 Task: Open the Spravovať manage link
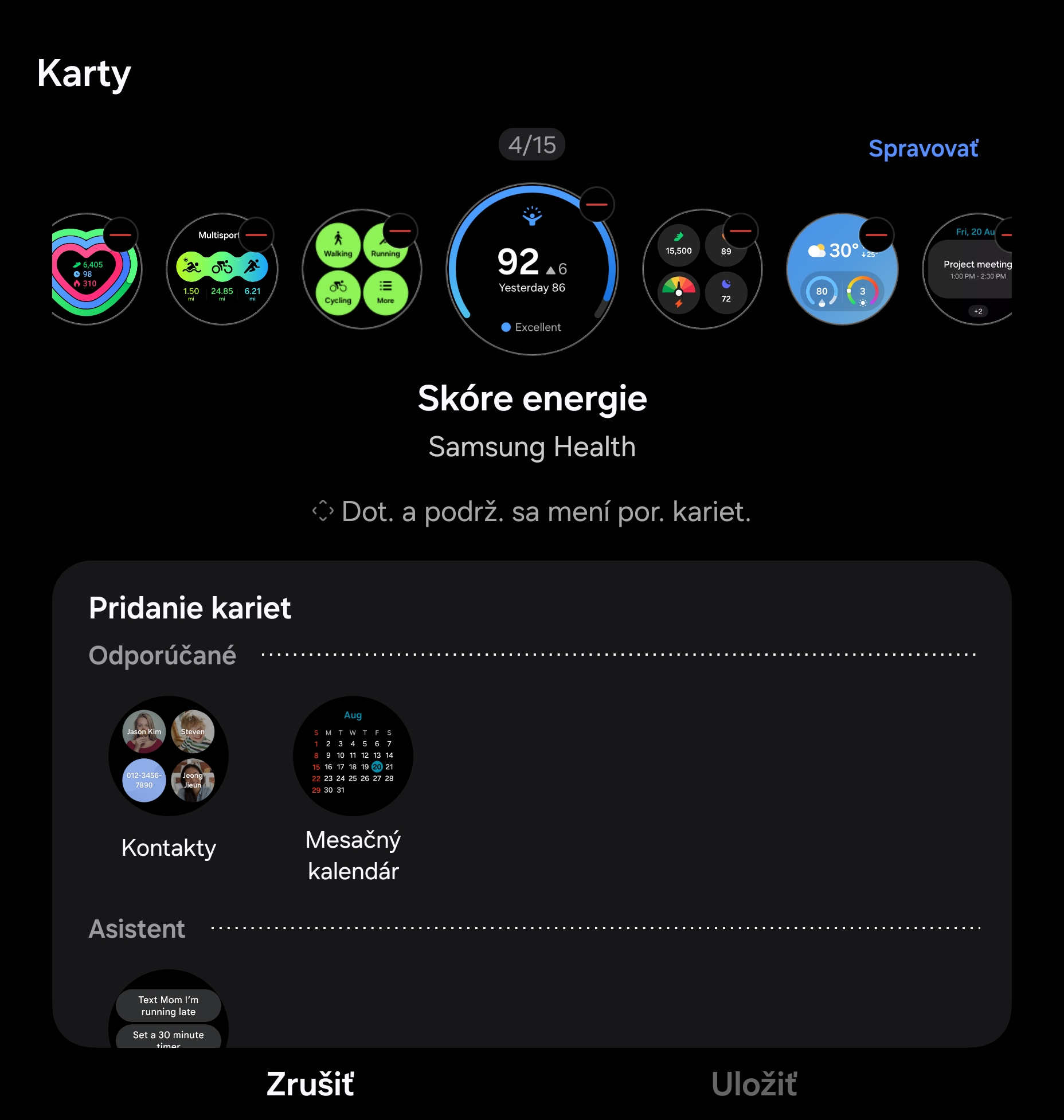point(923,149)
